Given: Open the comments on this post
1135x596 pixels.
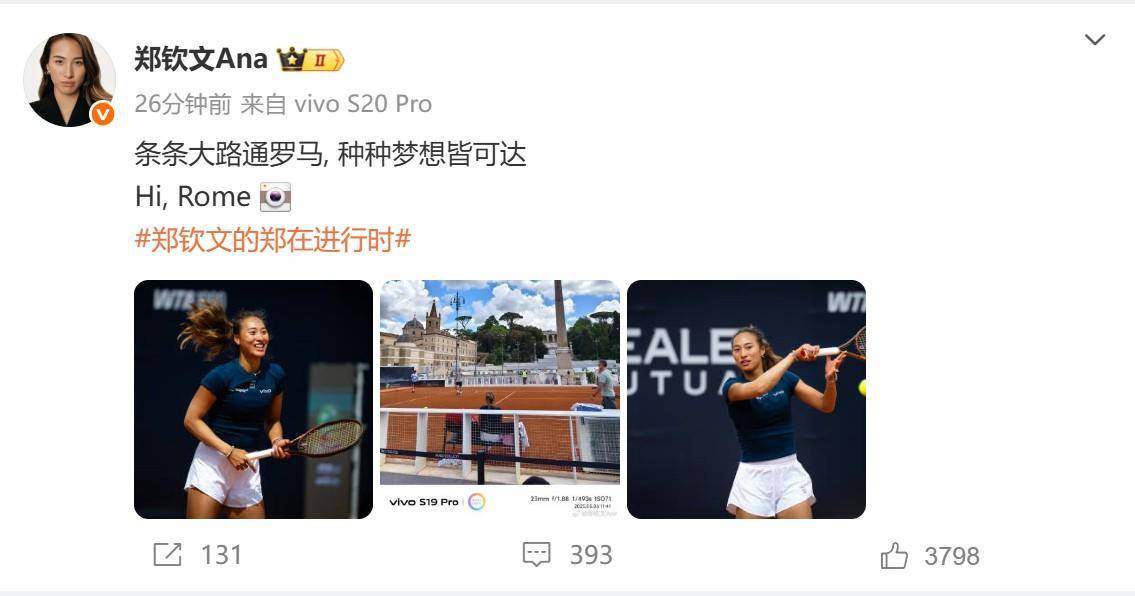Looking at the screenshot, I should [567, 555].
